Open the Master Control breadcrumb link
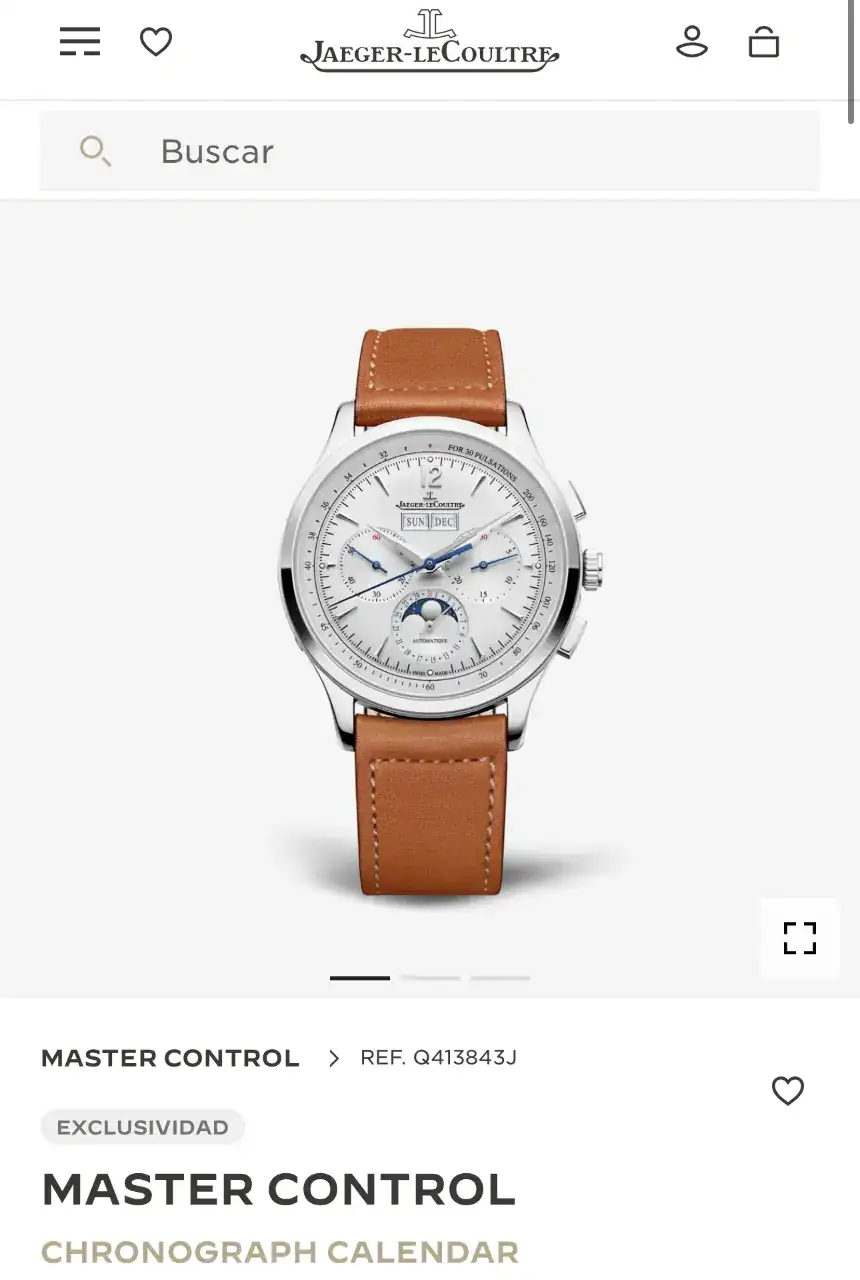This screenshot has height=1280, width=860. (170, 1058)
